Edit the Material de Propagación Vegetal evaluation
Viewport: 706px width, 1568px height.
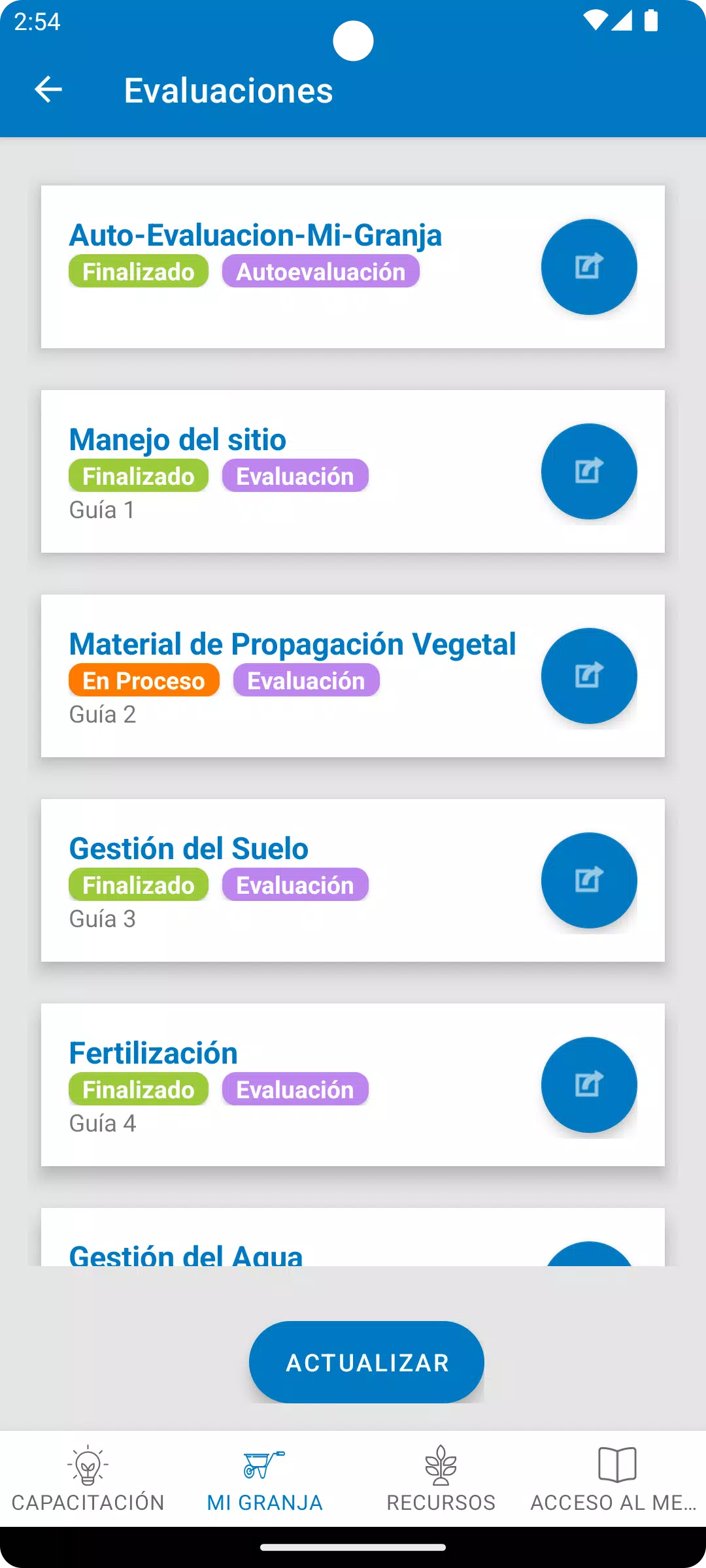click(589, 676)
